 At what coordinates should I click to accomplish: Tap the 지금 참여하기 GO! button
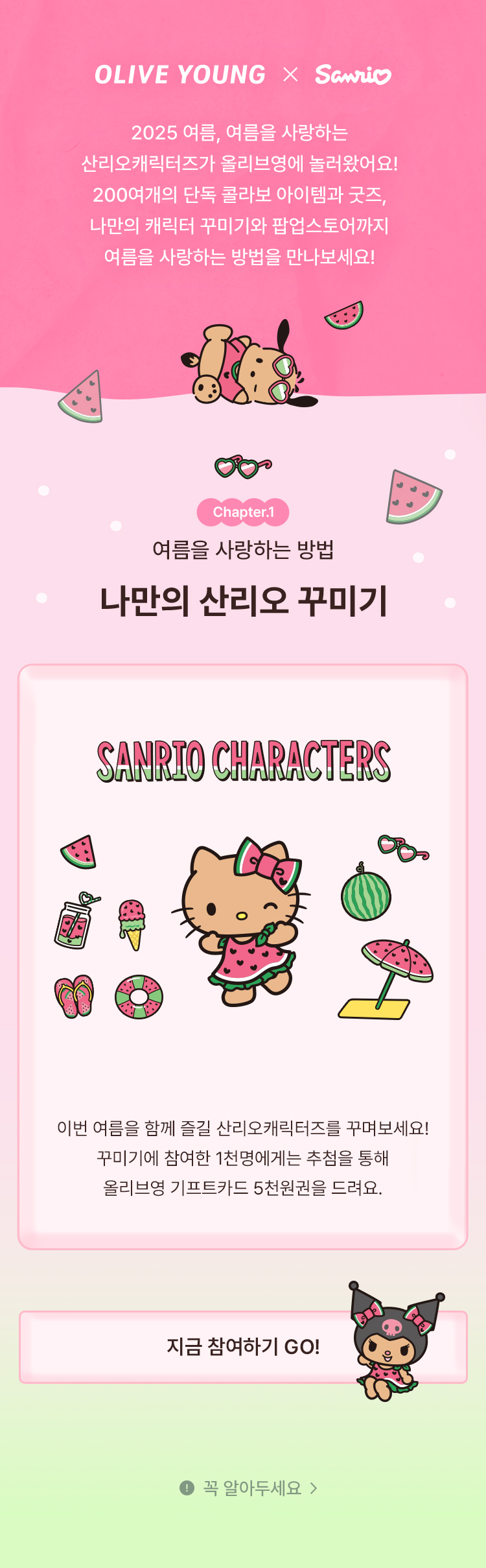pos(242,1347)
